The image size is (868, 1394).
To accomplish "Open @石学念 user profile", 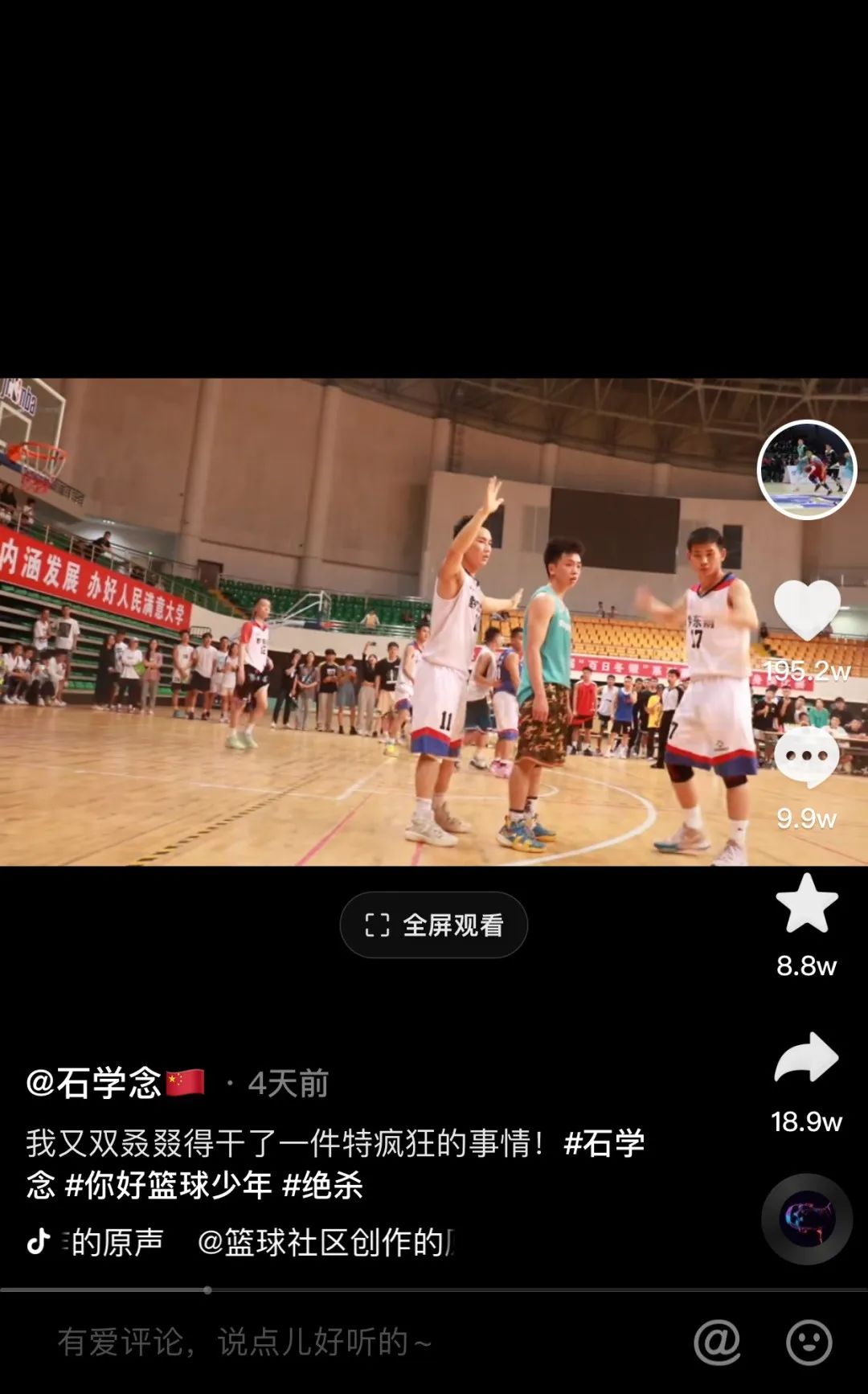I will [95, 1083].
